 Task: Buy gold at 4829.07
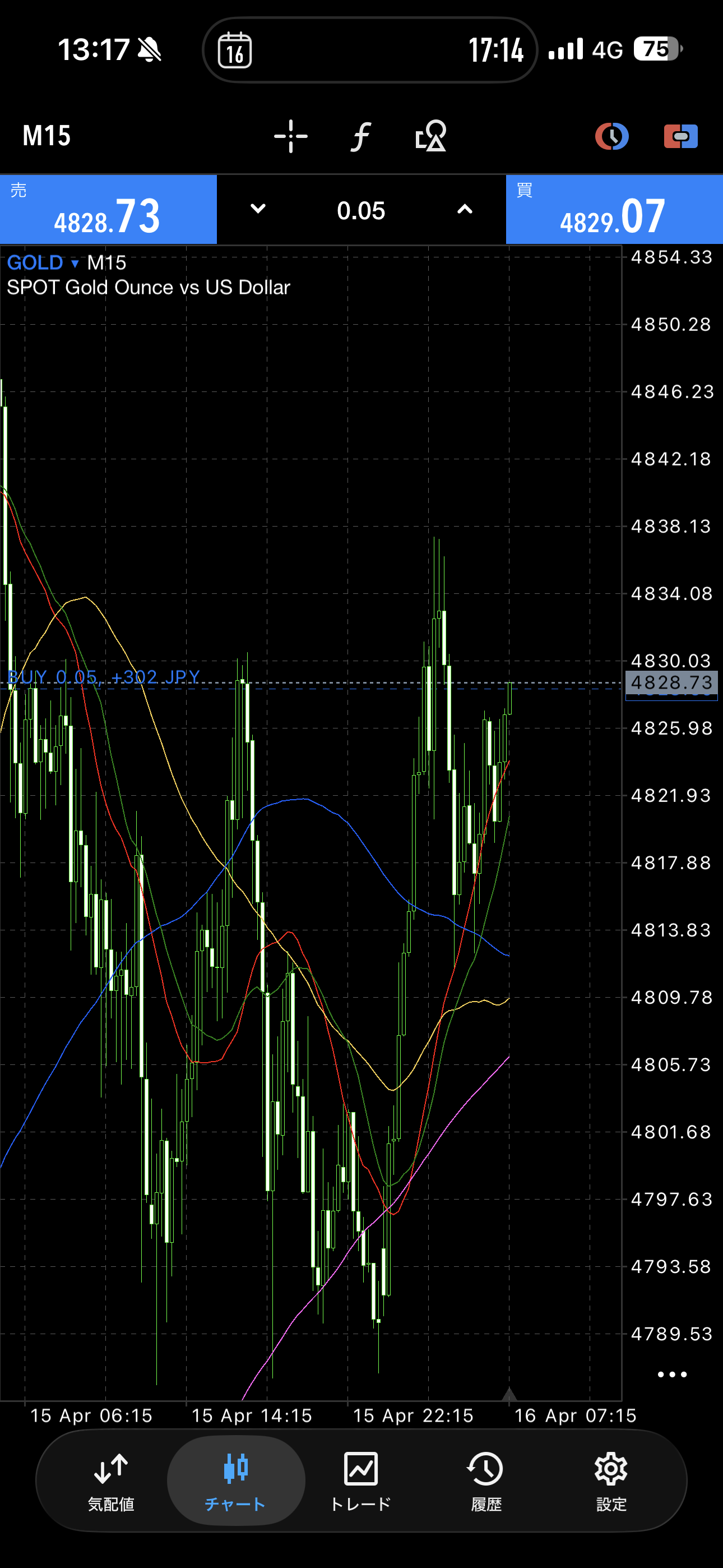[x=614, y=210]
